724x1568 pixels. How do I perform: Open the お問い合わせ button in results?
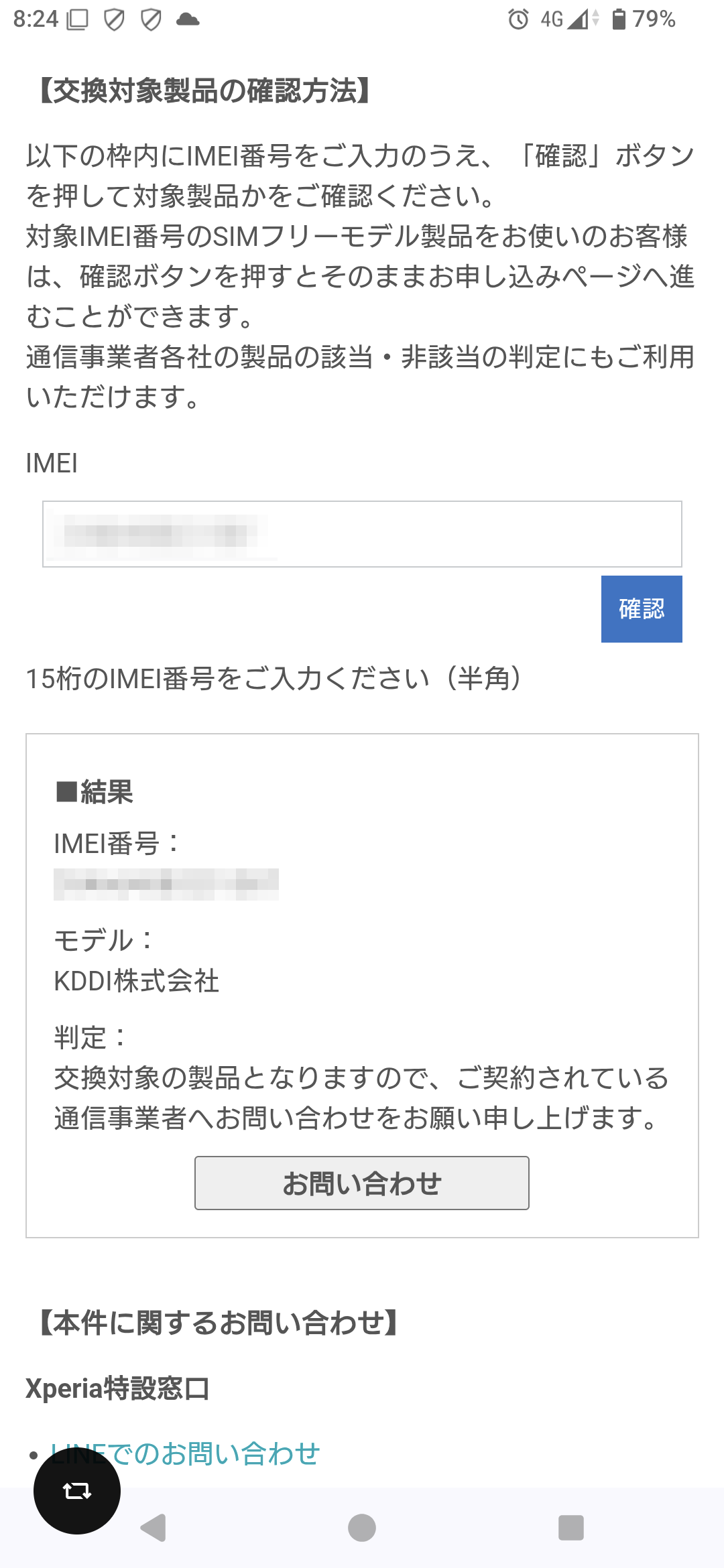(x=362, y=1183)
